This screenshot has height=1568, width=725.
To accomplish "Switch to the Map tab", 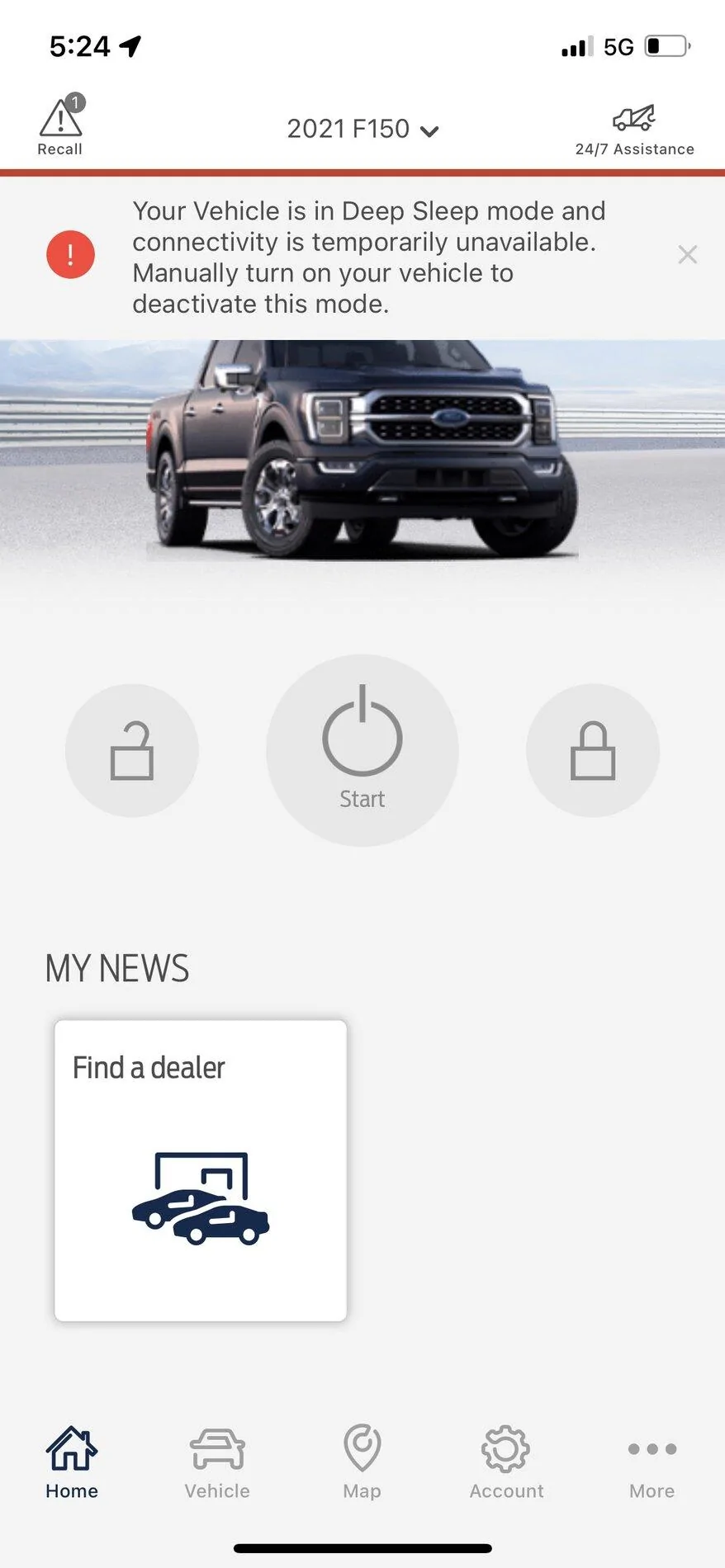I will tap(362, 1462).
